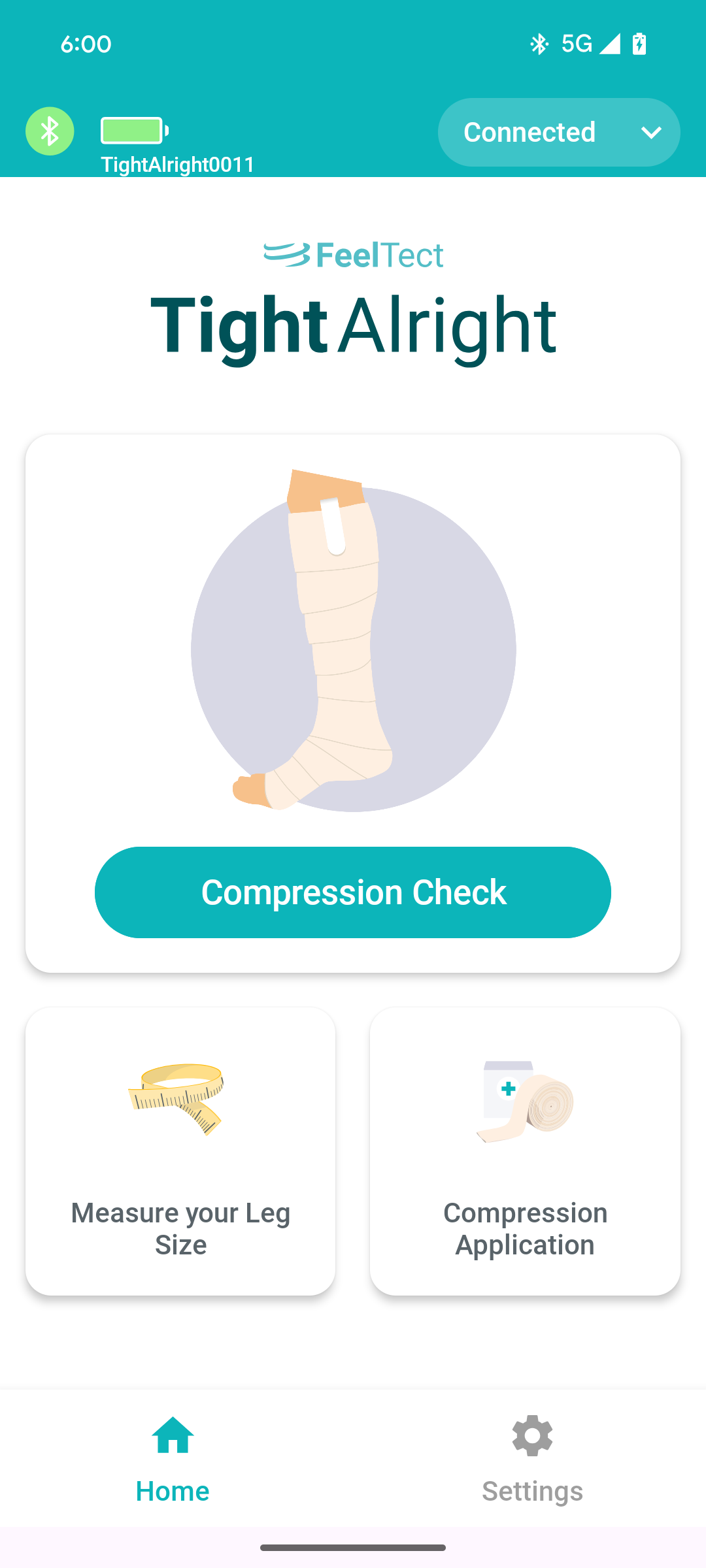
Task: Start the Compression Check
Action: pyautogui.click(x=353, y=892)
